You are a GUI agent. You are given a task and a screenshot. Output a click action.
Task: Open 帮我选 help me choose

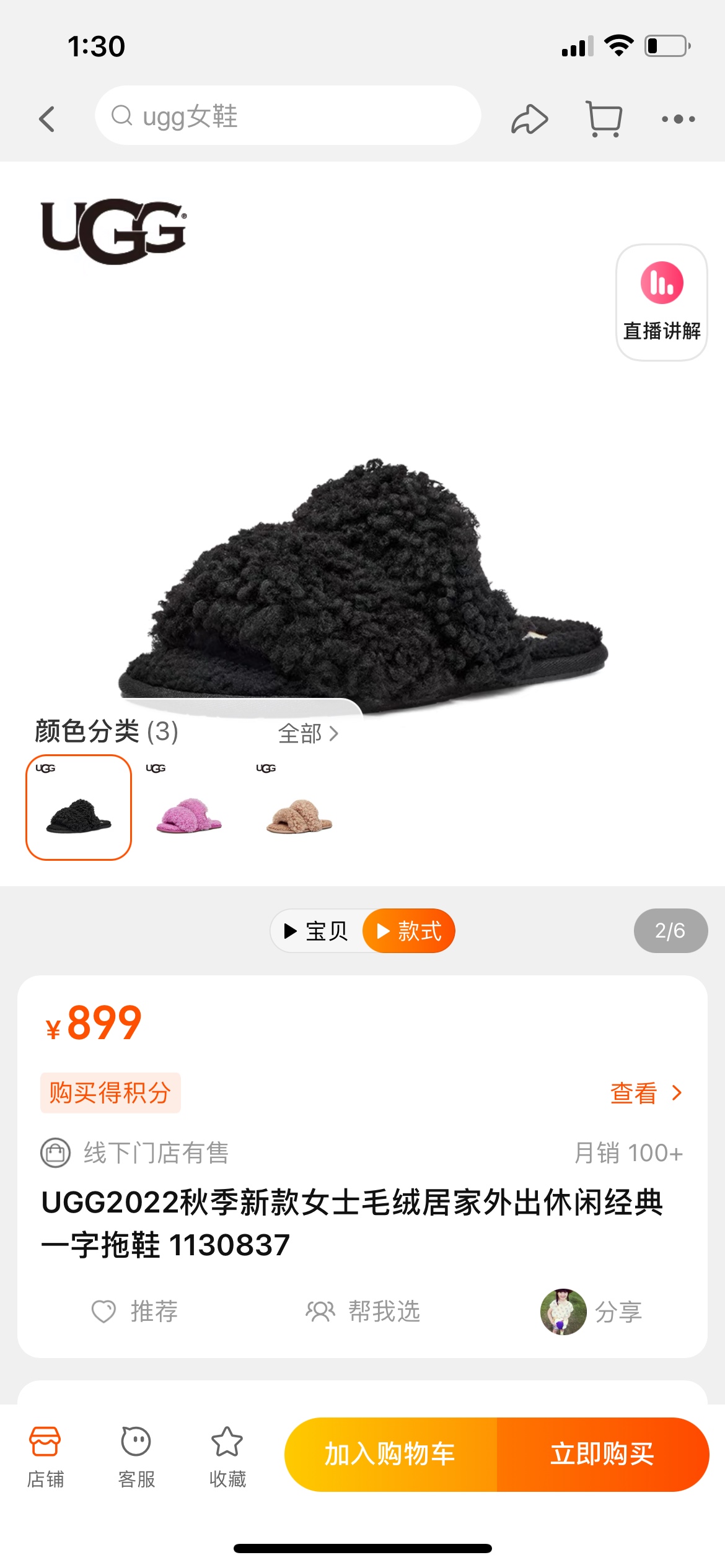363,1311
